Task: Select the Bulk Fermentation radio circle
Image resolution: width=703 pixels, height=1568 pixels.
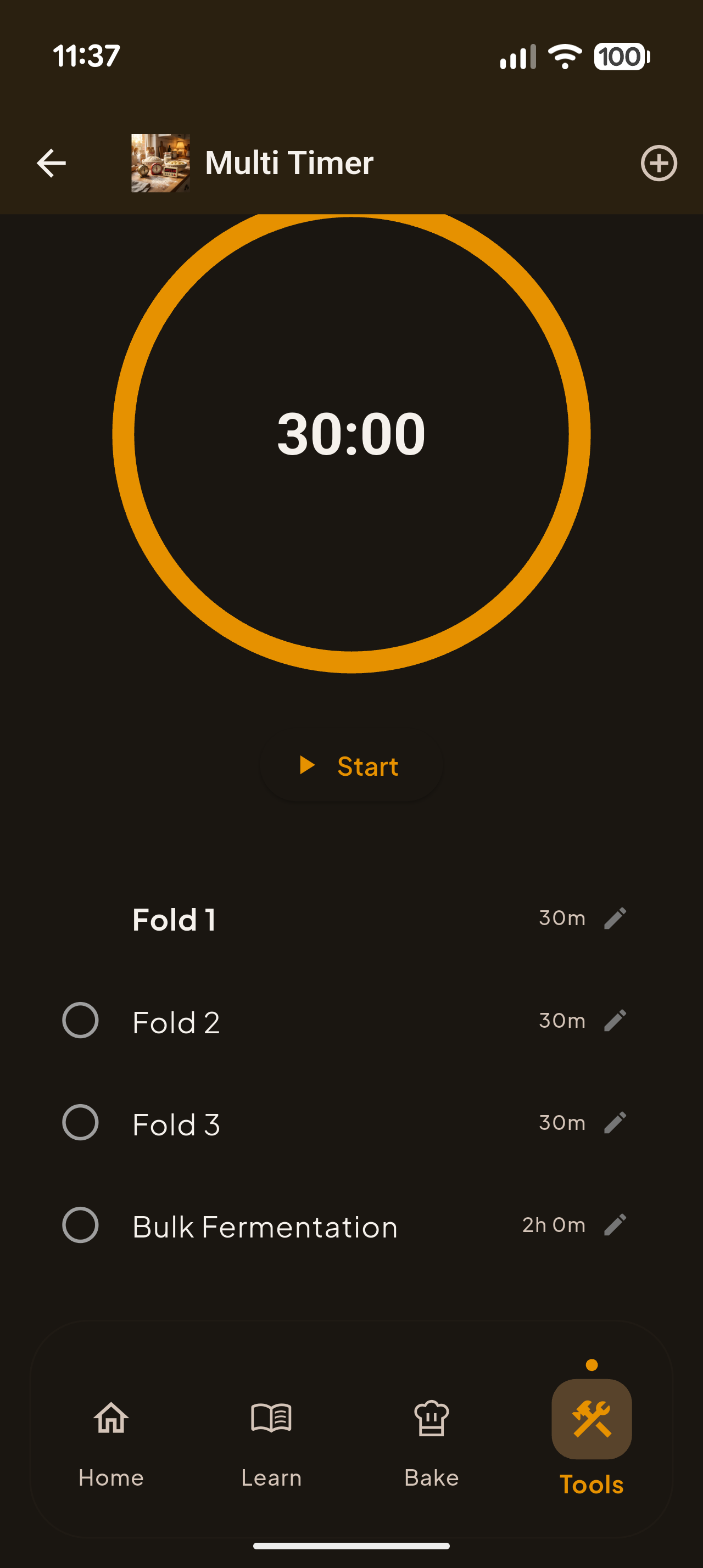Action: 80,1225
